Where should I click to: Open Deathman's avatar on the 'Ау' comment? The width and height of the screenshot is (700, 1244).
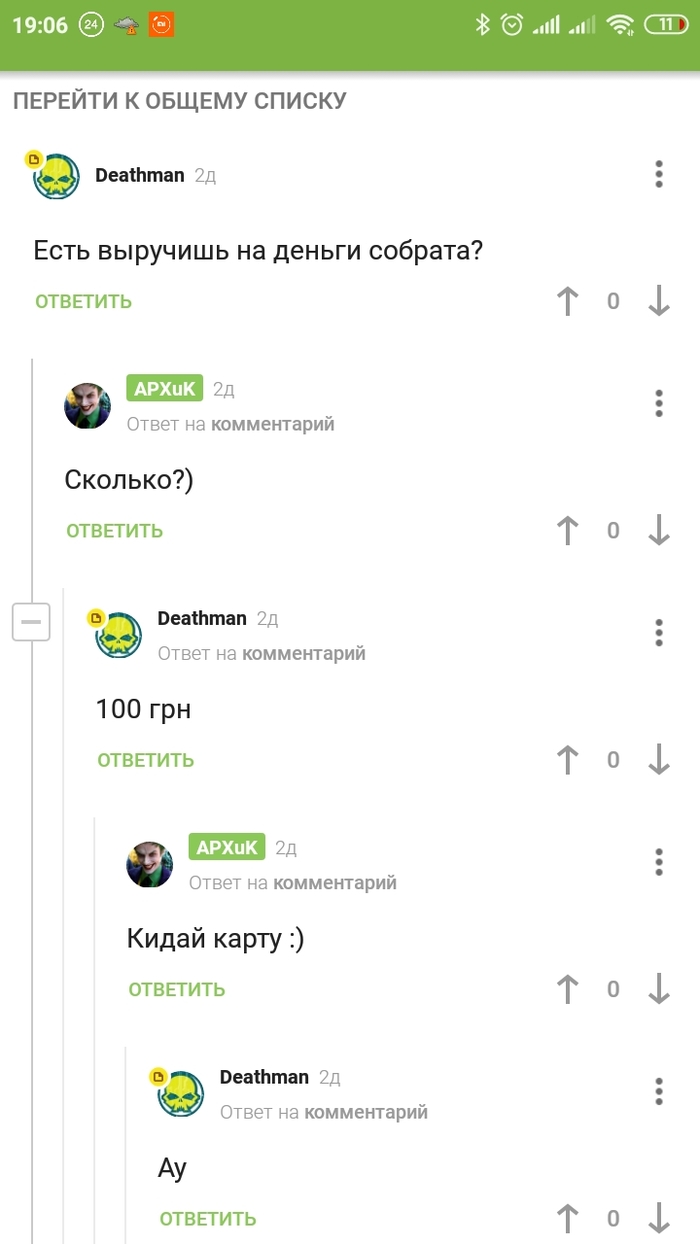180,1093
